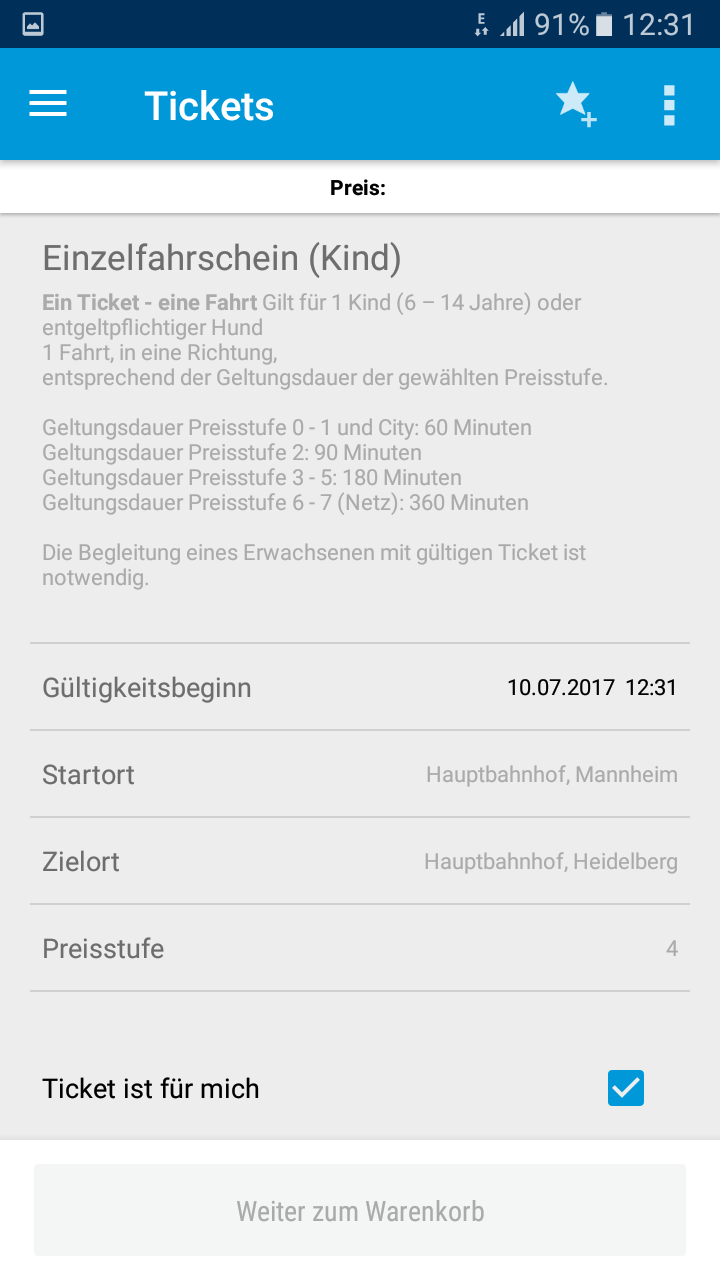Open the Gültigkeitsbeginn date picker

(360, 687)
